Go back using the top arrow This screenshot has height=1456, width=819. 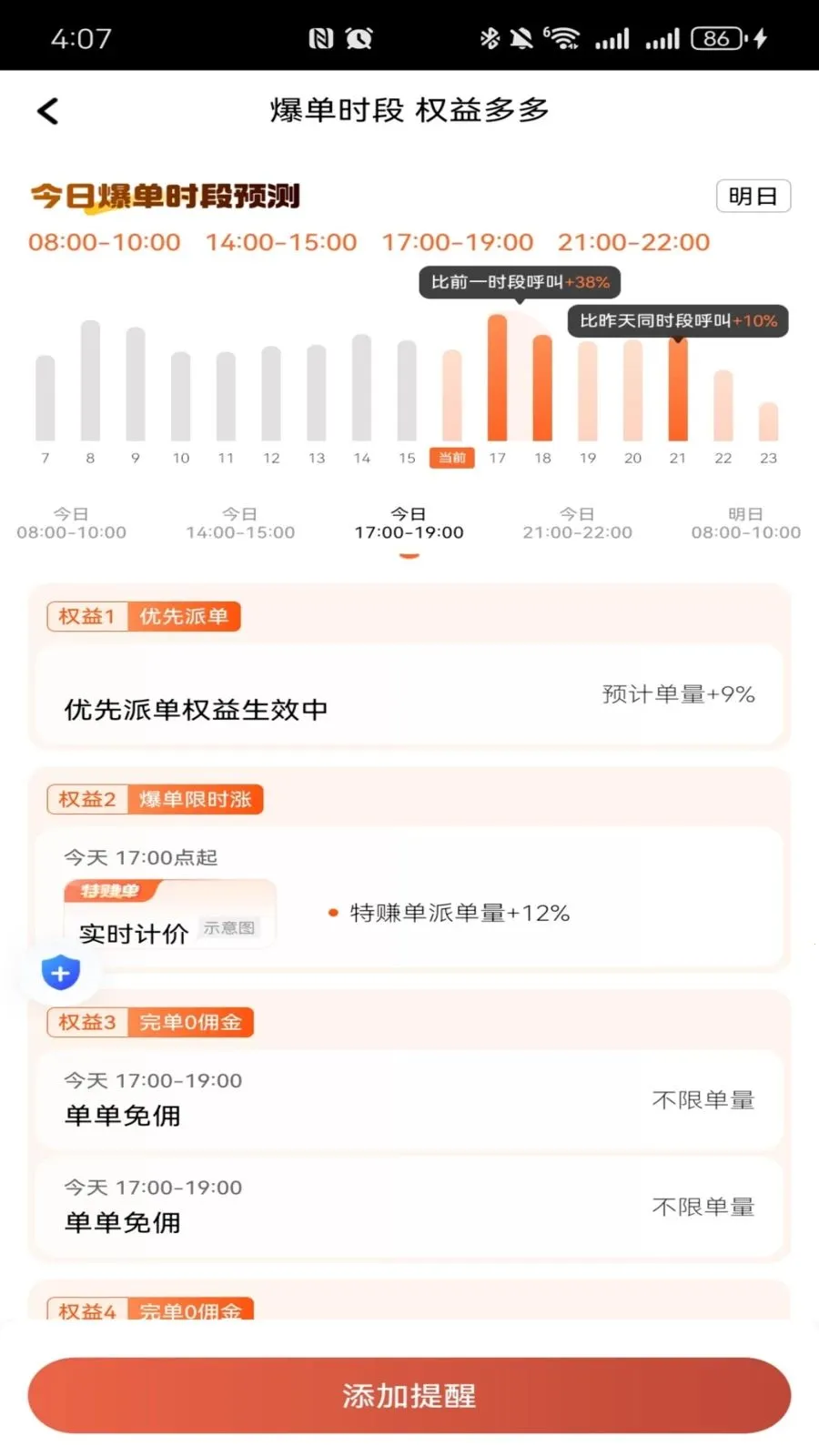pyautogui.click(x=48, y=111)
